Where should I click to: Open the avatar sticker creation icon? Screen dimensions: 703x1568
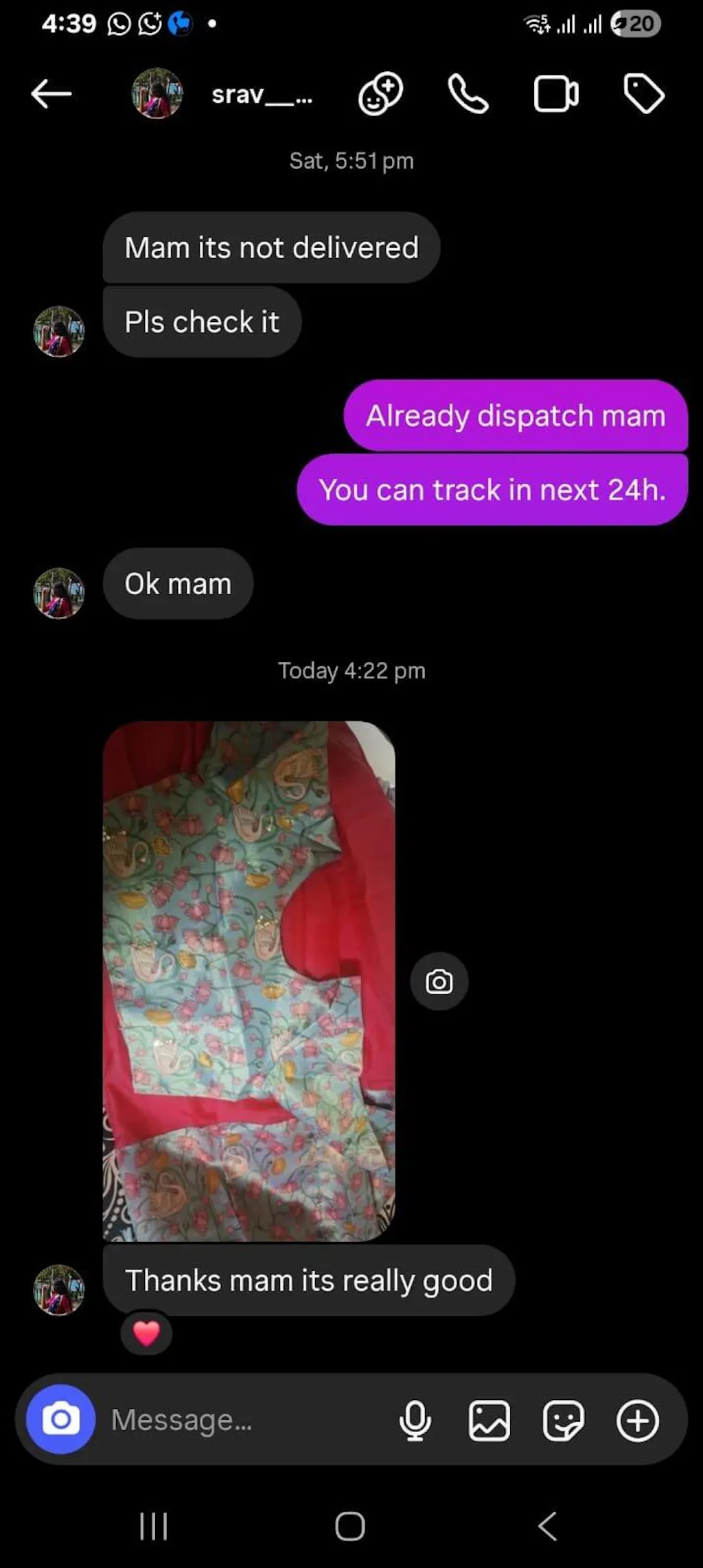380,93
